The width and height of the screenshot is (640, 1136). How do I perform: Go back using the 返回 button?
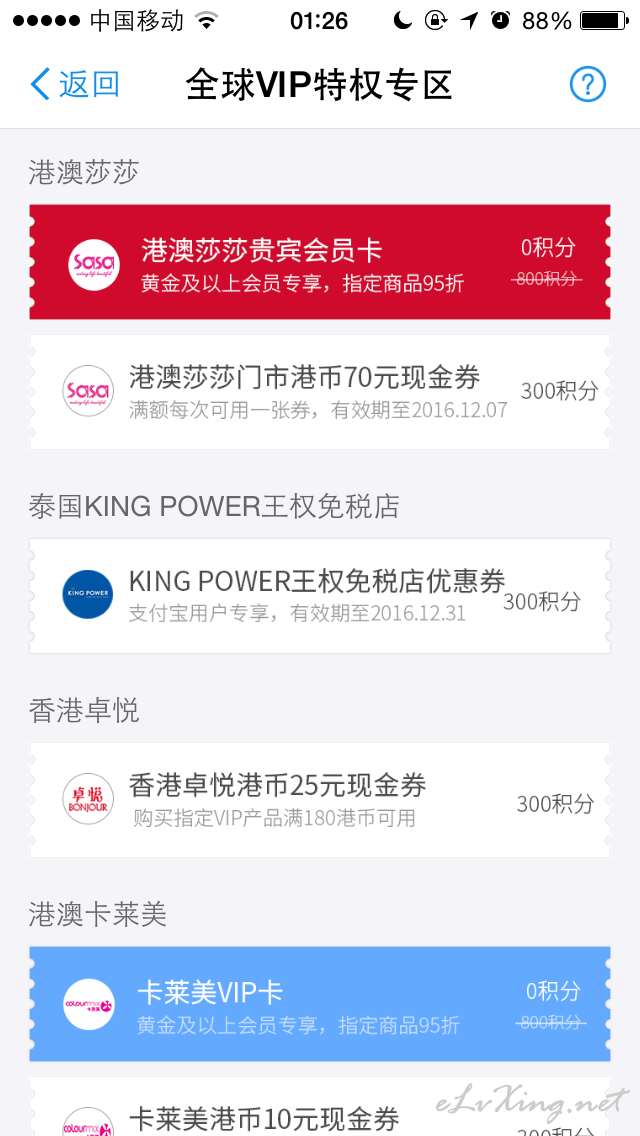click(x=75, y=85)
